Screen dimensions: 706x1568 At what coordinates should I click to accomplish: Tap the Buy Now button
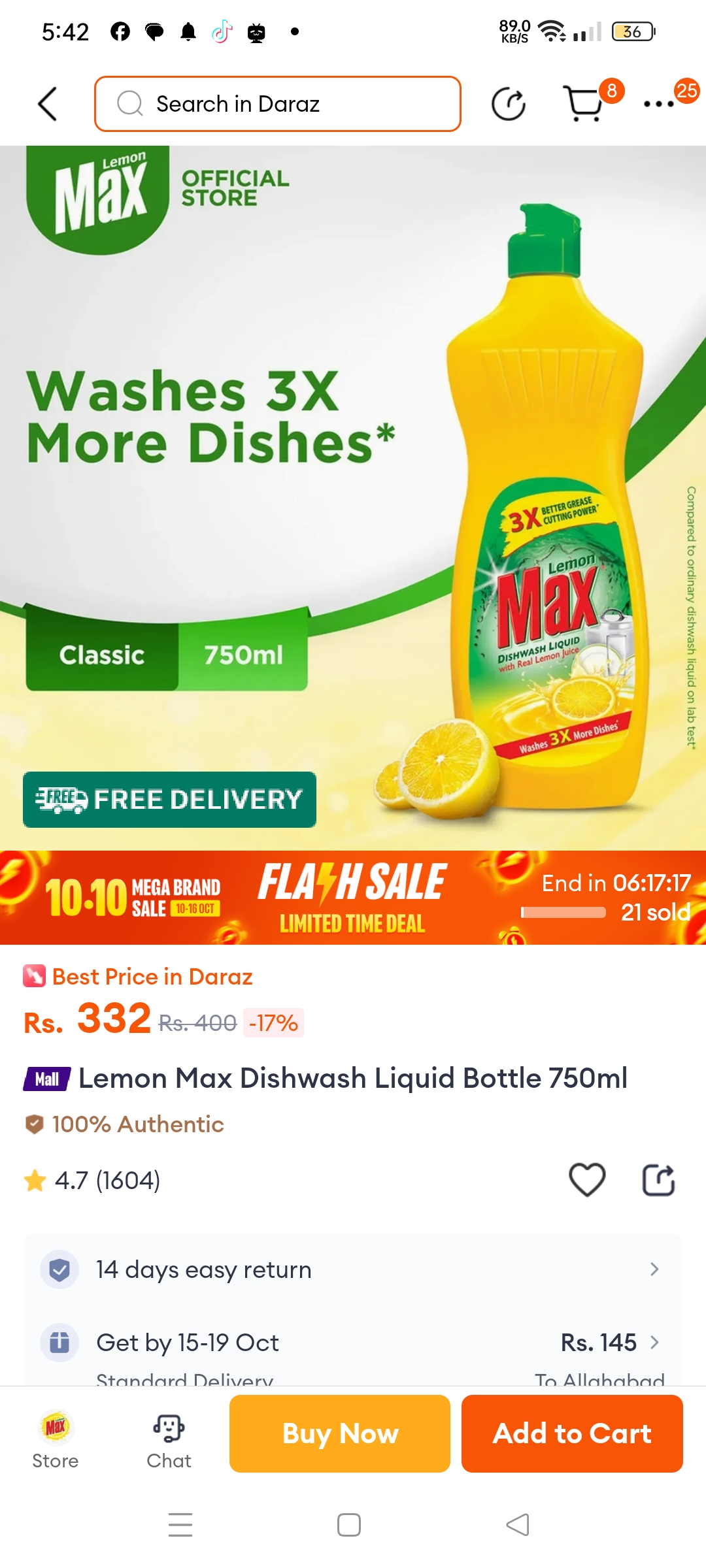pyautogui.click(x=340, y=1433)
